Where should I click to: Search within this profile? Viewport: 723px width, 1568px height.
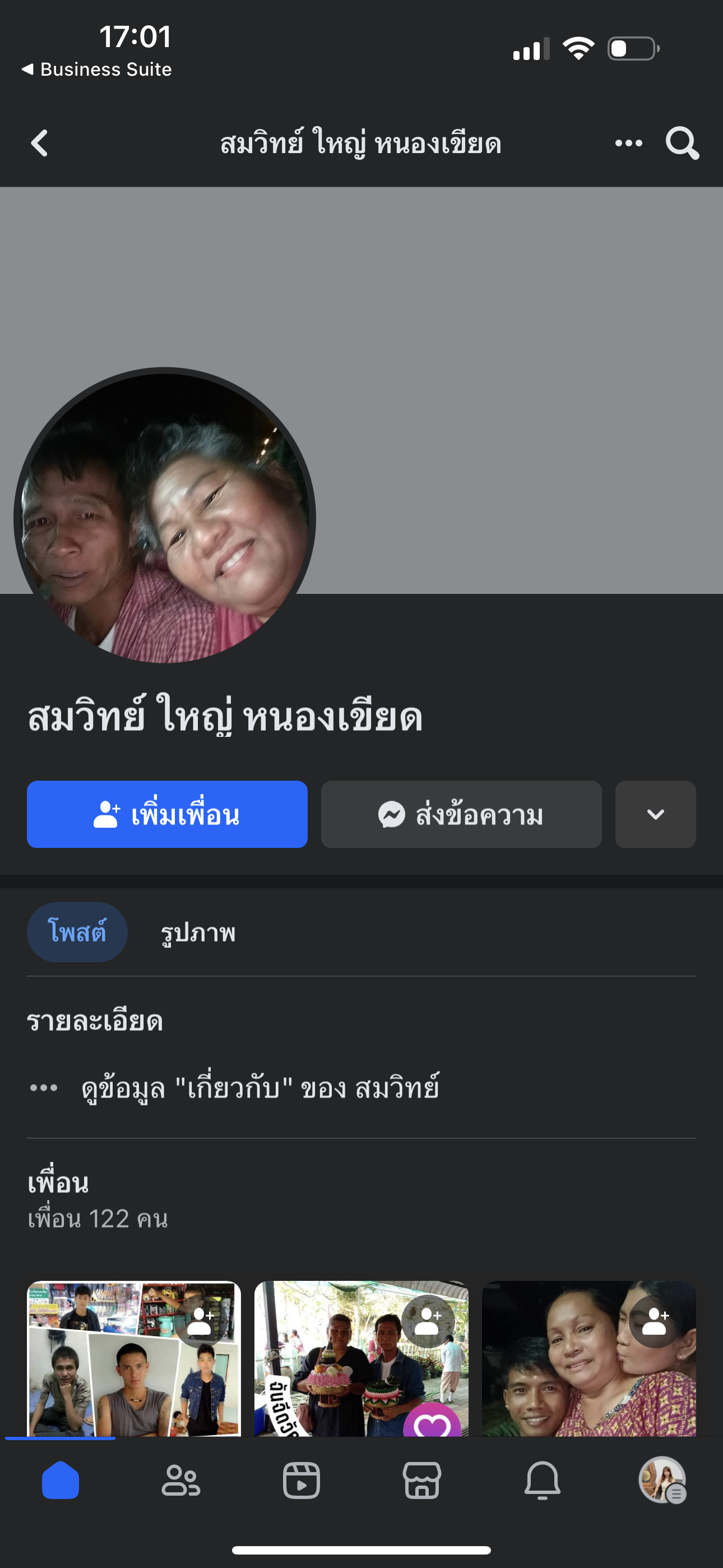tap(682, 144)
